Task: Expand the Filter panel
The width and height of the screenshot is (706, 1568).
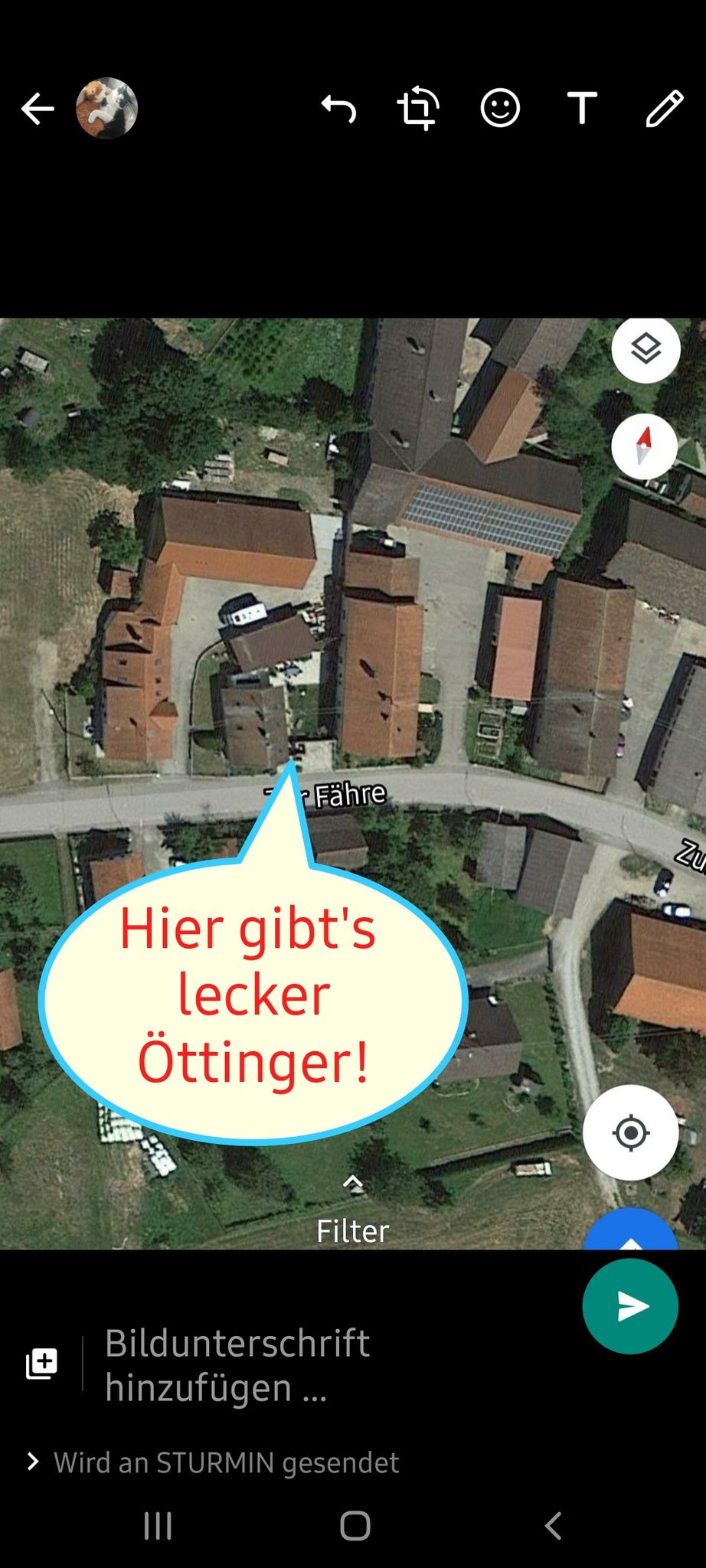Action: (x=353, y=1210)
